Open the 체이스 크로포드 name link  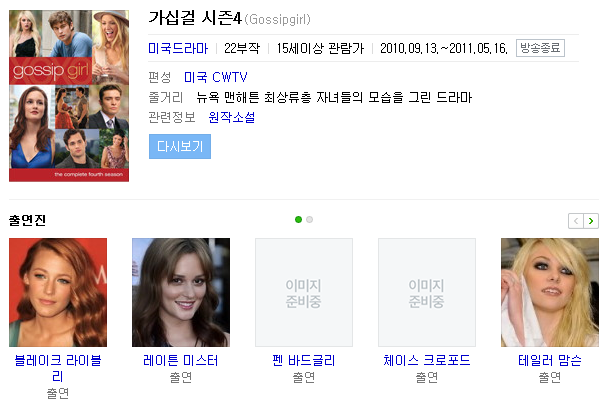(x=427, y=361)
